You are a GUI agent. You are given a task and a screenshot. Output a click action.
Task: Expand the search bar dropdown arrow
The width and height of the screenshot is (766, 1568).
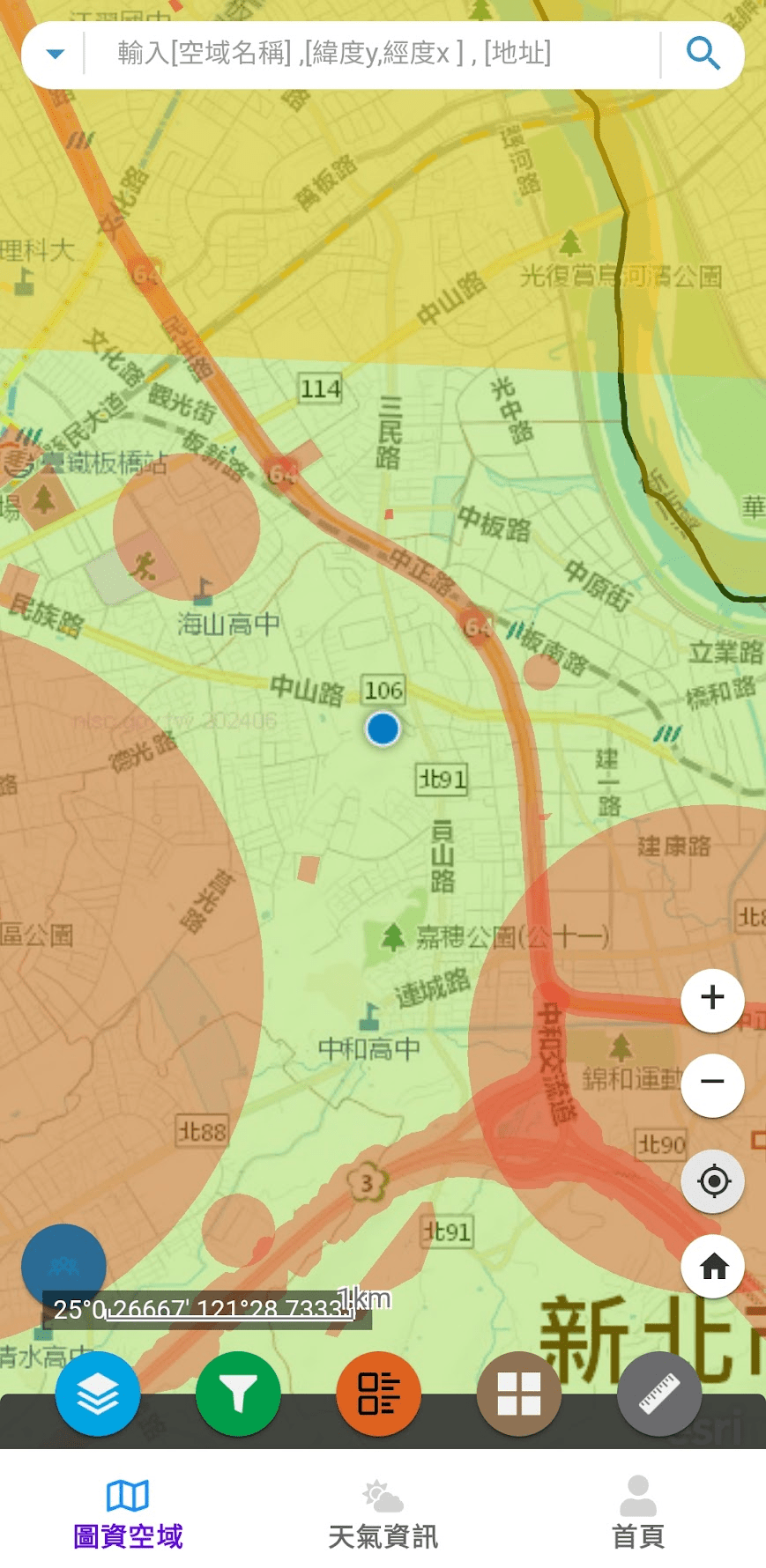[x=55, y=54]
